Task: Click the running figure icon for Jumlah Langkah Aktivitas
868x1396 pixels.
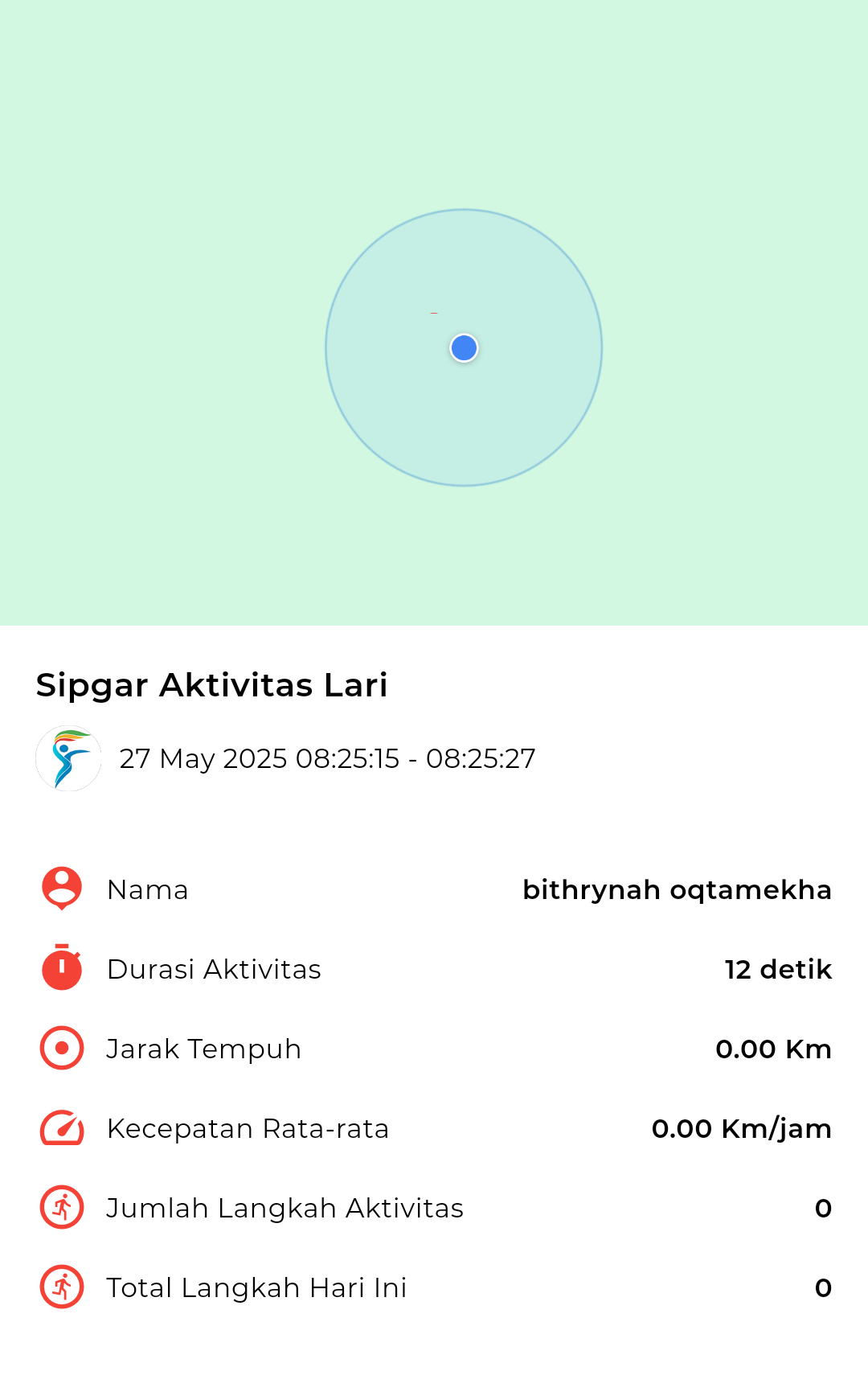Action: [60, 1207]
